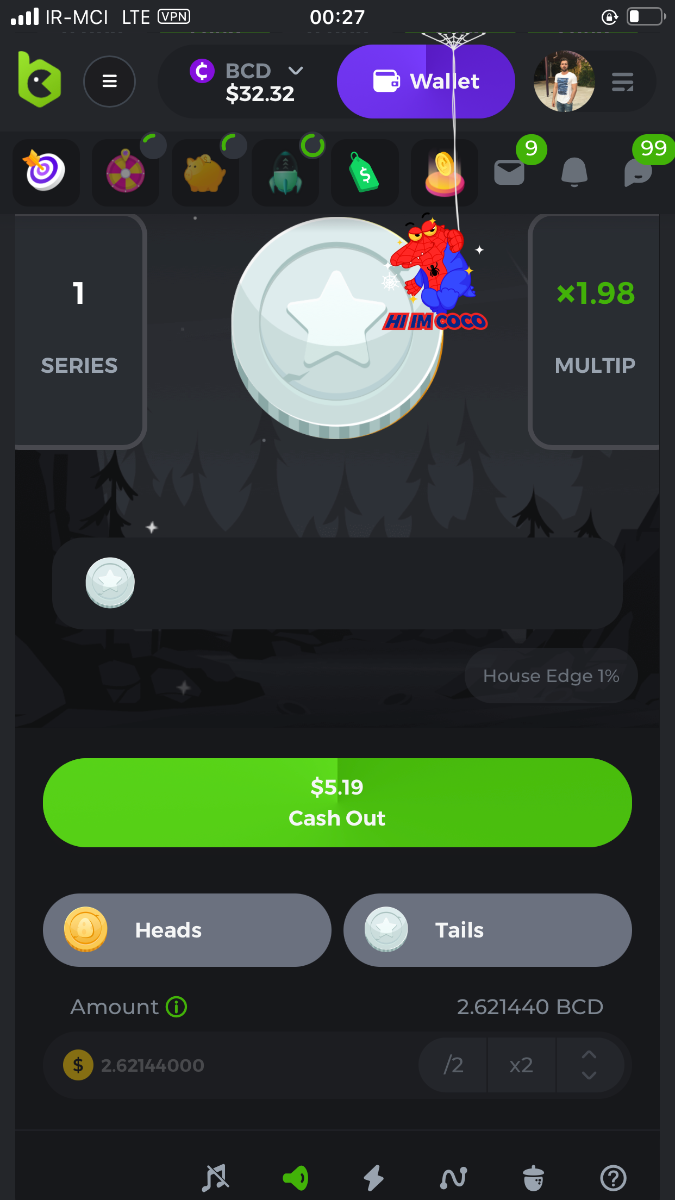Open the lucky spin wheel icon
Viewport: 675px width, 1200px height.
click(126, 173)
